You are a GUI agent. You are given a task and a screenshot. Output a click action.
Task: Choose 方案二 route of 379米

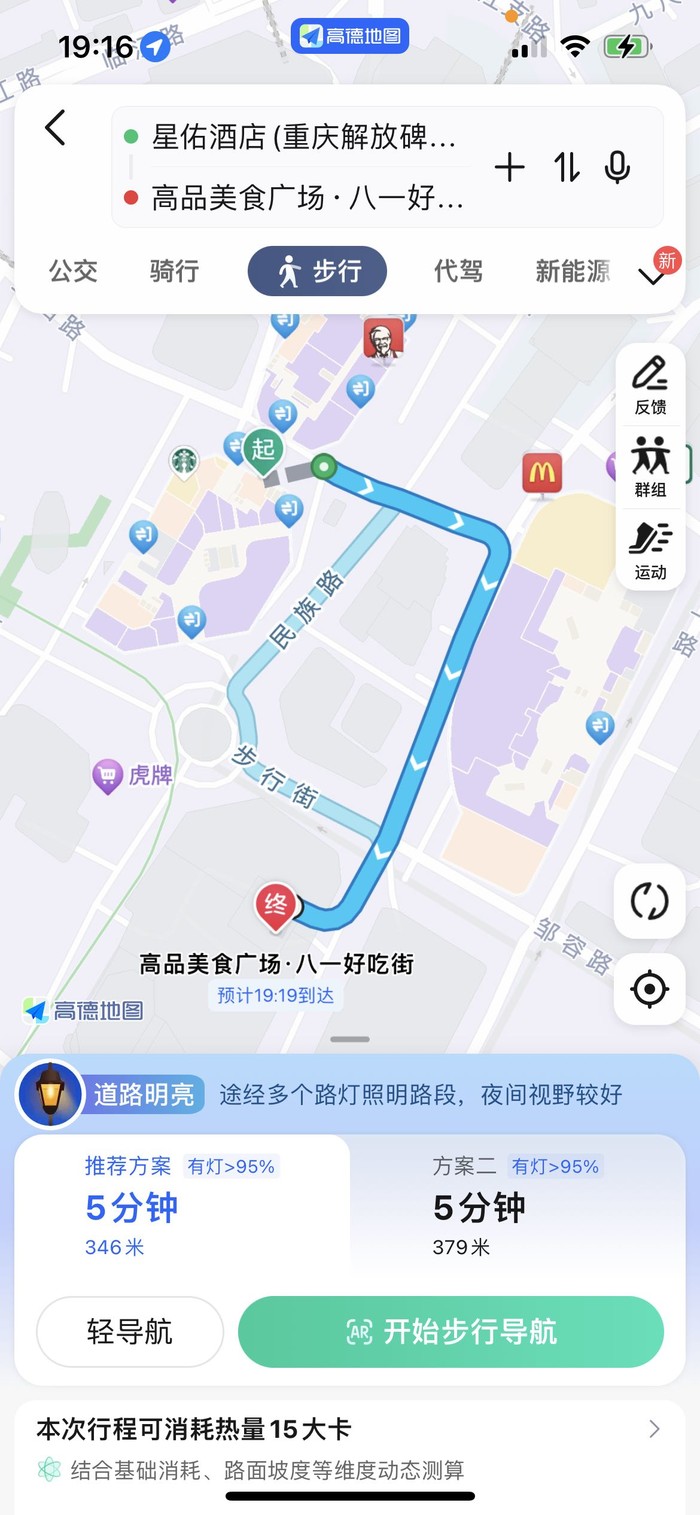pyautogui.click(x=515, y=1205)
